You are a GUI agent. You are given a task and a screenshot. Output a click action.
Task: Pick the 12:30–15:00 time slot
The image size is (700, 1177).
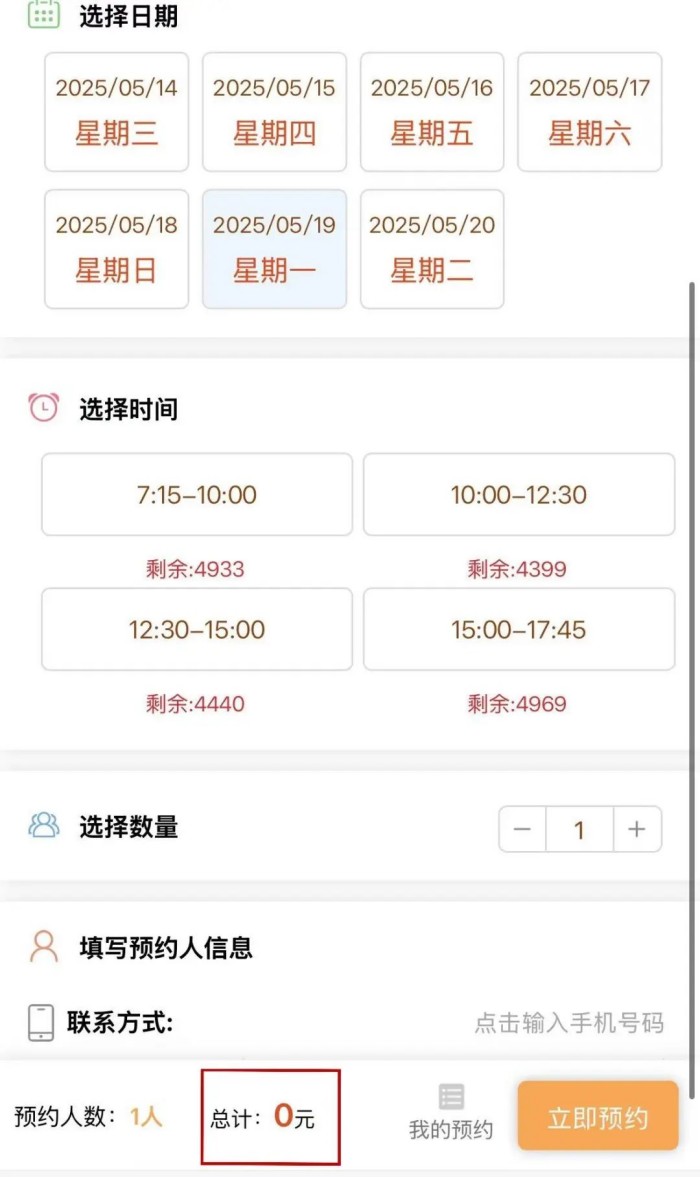coord(197,629)
